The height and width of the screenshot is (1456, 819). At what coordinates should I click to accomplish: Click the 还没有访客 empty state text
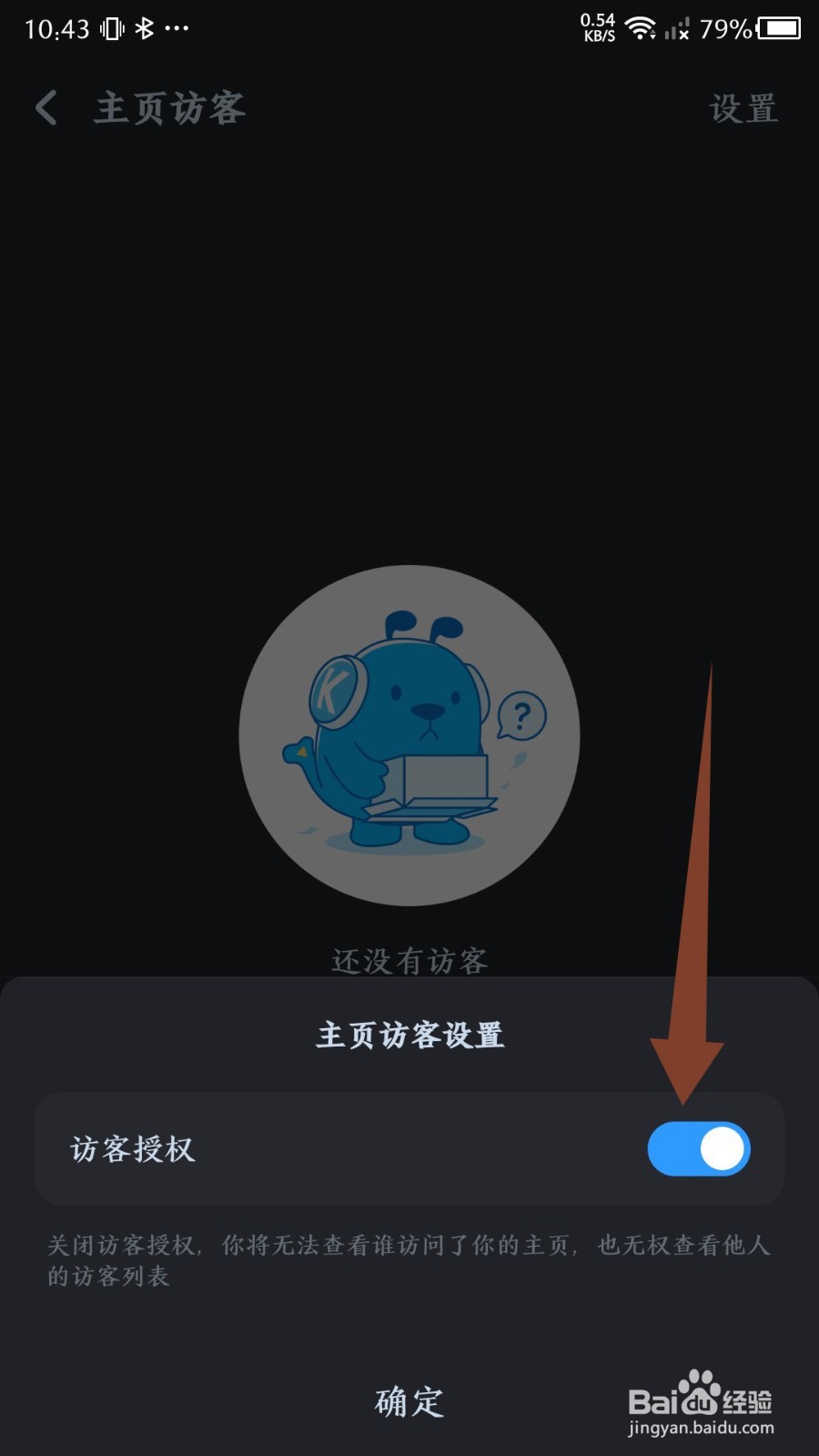pos(408,960)
